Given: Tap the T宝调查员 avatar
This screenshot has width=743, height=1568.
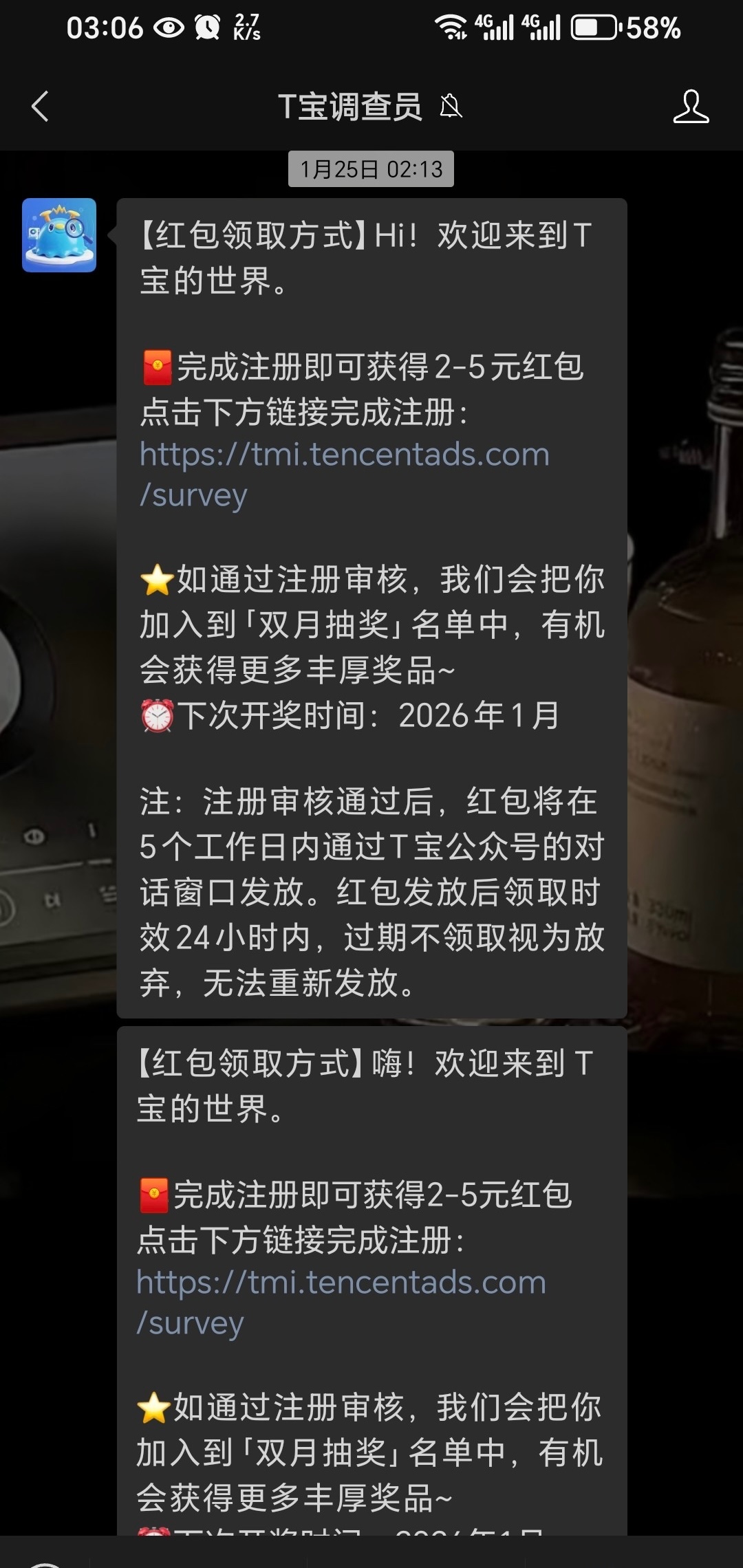Looking at the screenshot, I should pyautogui.click(x=59, y=235).
